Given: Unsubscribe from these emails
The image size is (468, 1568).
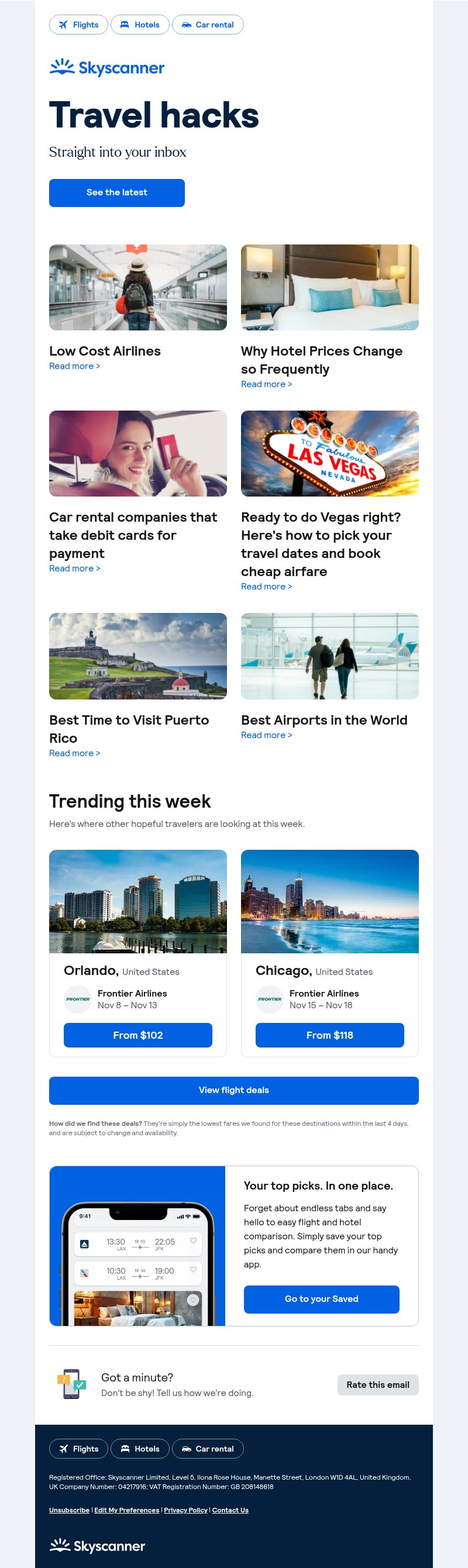Looking at the screenshot, I should [70, 1510].
